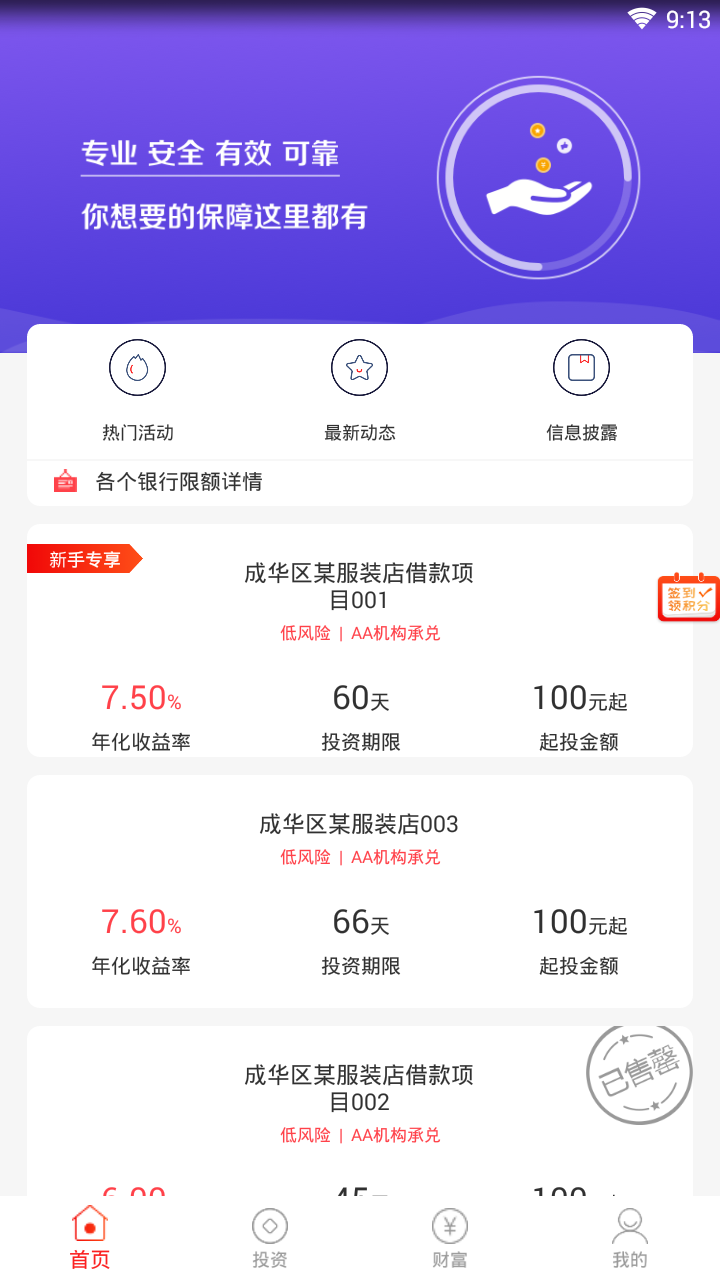Open sold-out 借款项目002 card
Screen dimensions: 720x1280
359,1110
